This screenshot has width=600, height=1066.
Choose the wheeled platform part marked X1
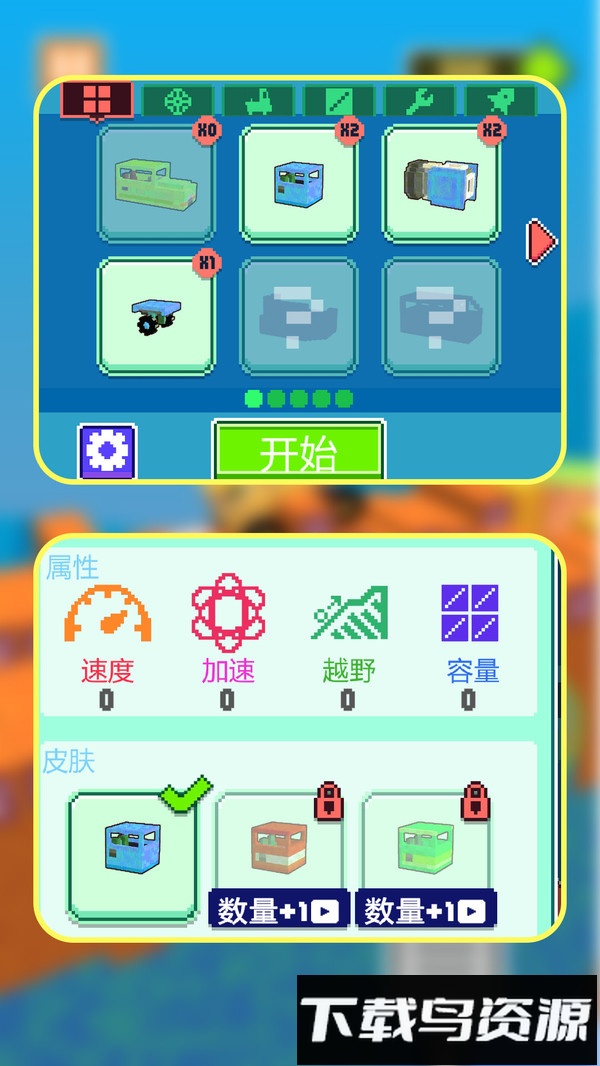point(155,316)
